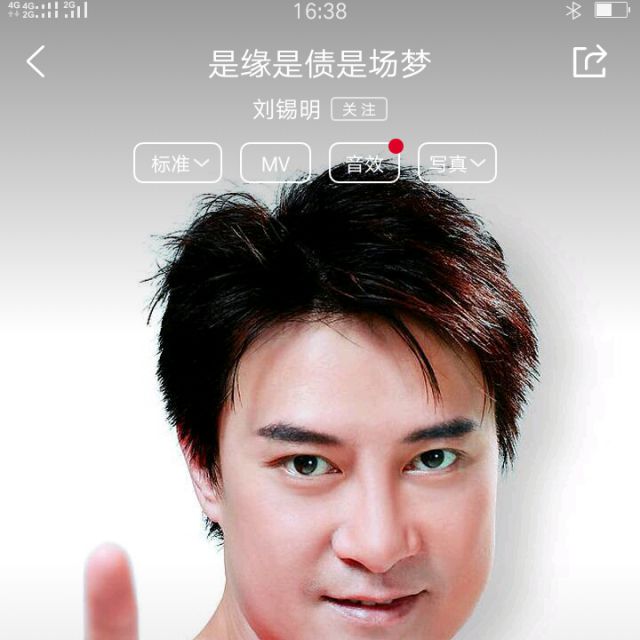This screenshot has width=640, height=640.
Task: Open the 音效 sound effects settings
Action: coord(364,163)
